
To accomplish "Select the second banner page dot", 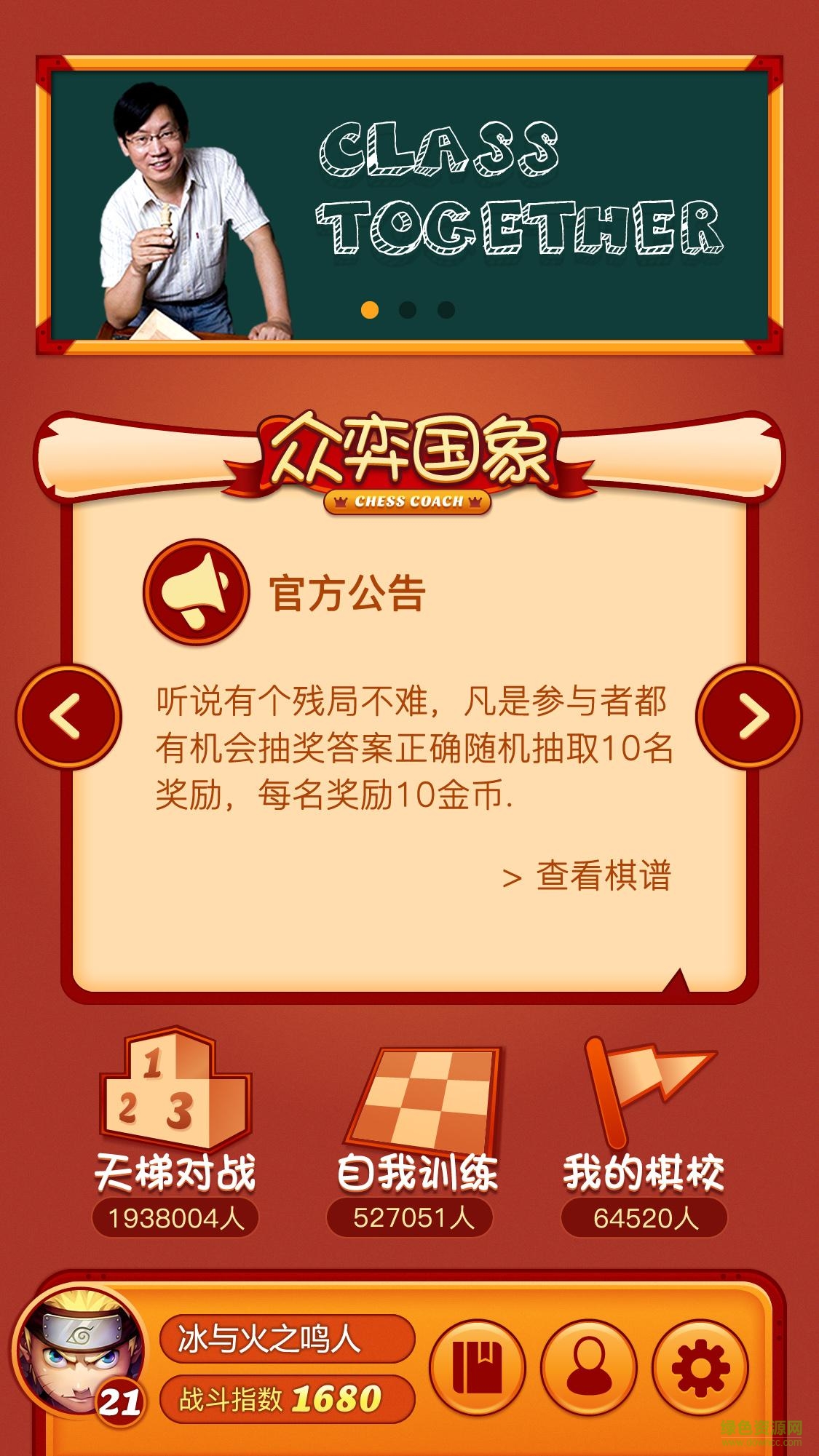I will (x=408, y=310).
